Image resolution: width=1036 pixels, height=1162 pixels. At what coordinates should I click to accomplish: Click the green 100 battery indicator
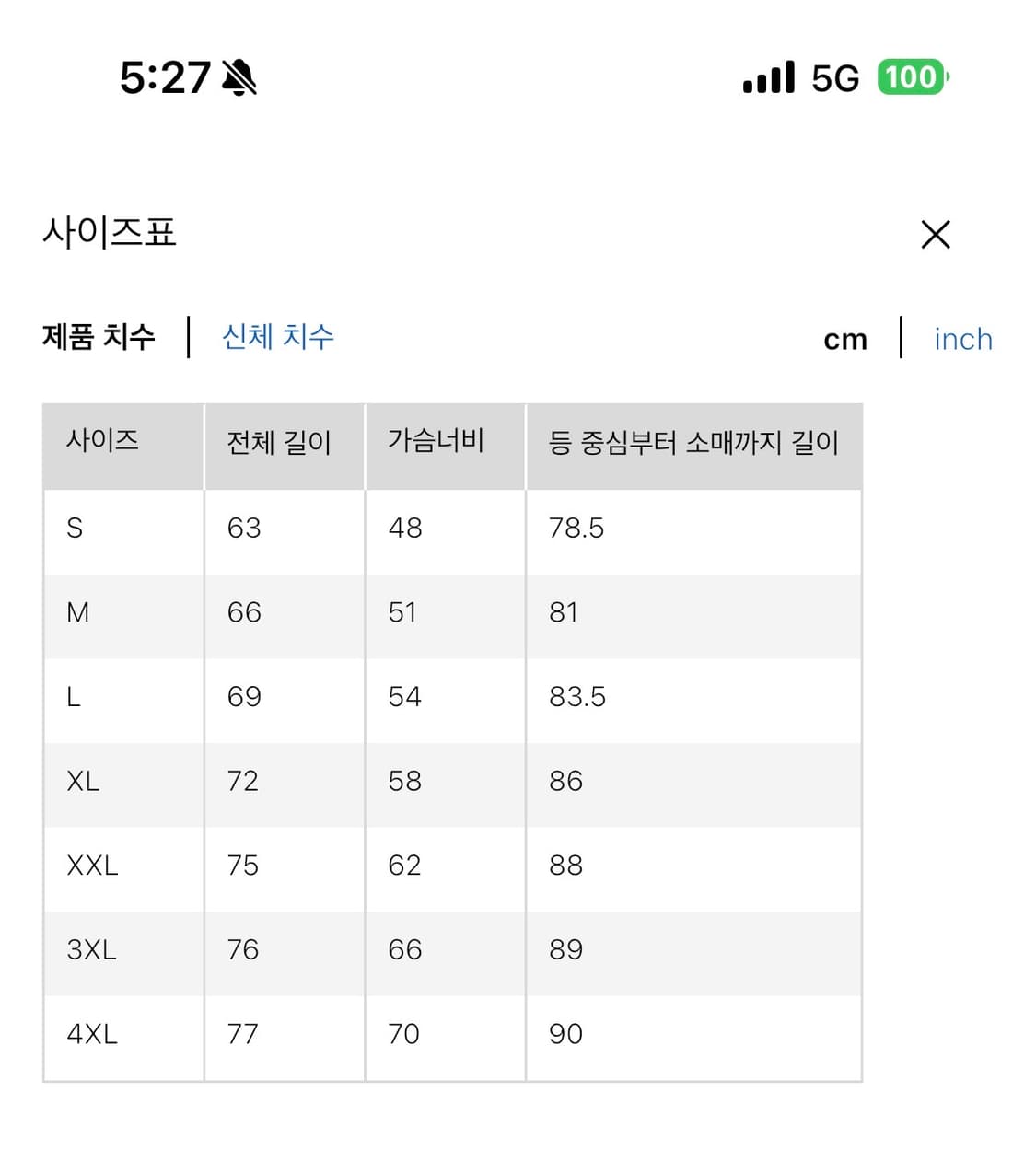click(x=910, y=77)
